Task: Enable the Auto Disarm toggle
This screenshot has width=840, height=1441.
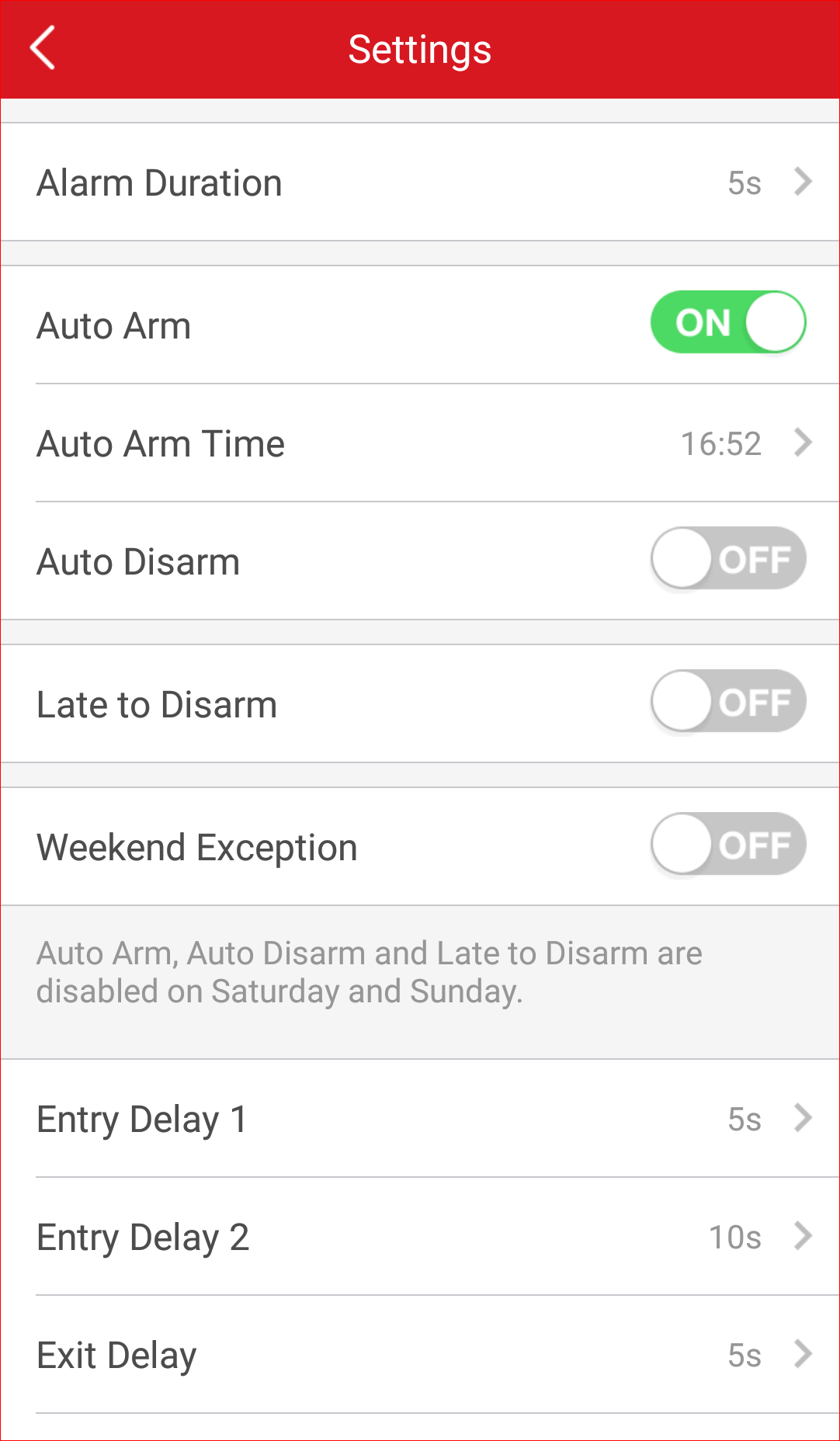Action: click(x=727, y=559)
